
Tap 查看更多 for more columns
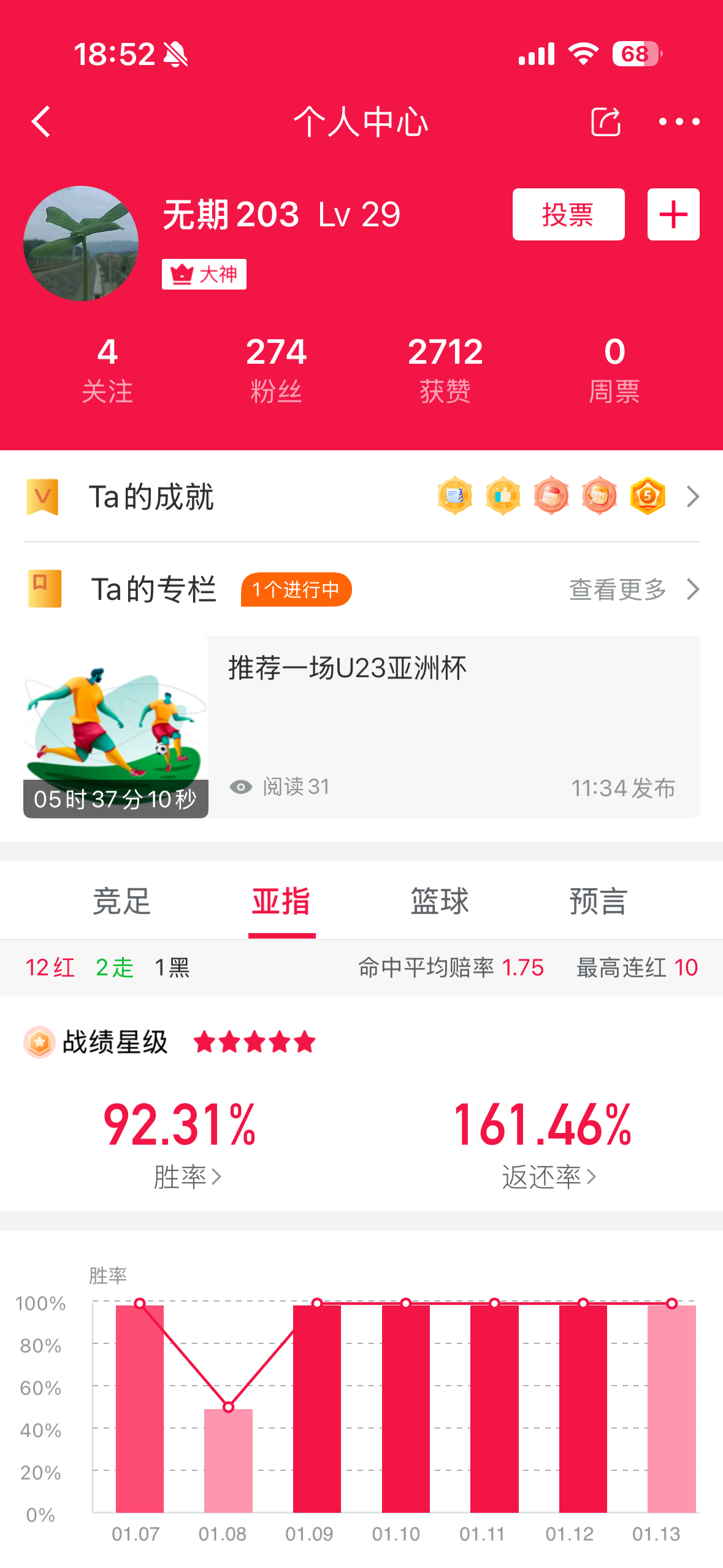point(633,590)
